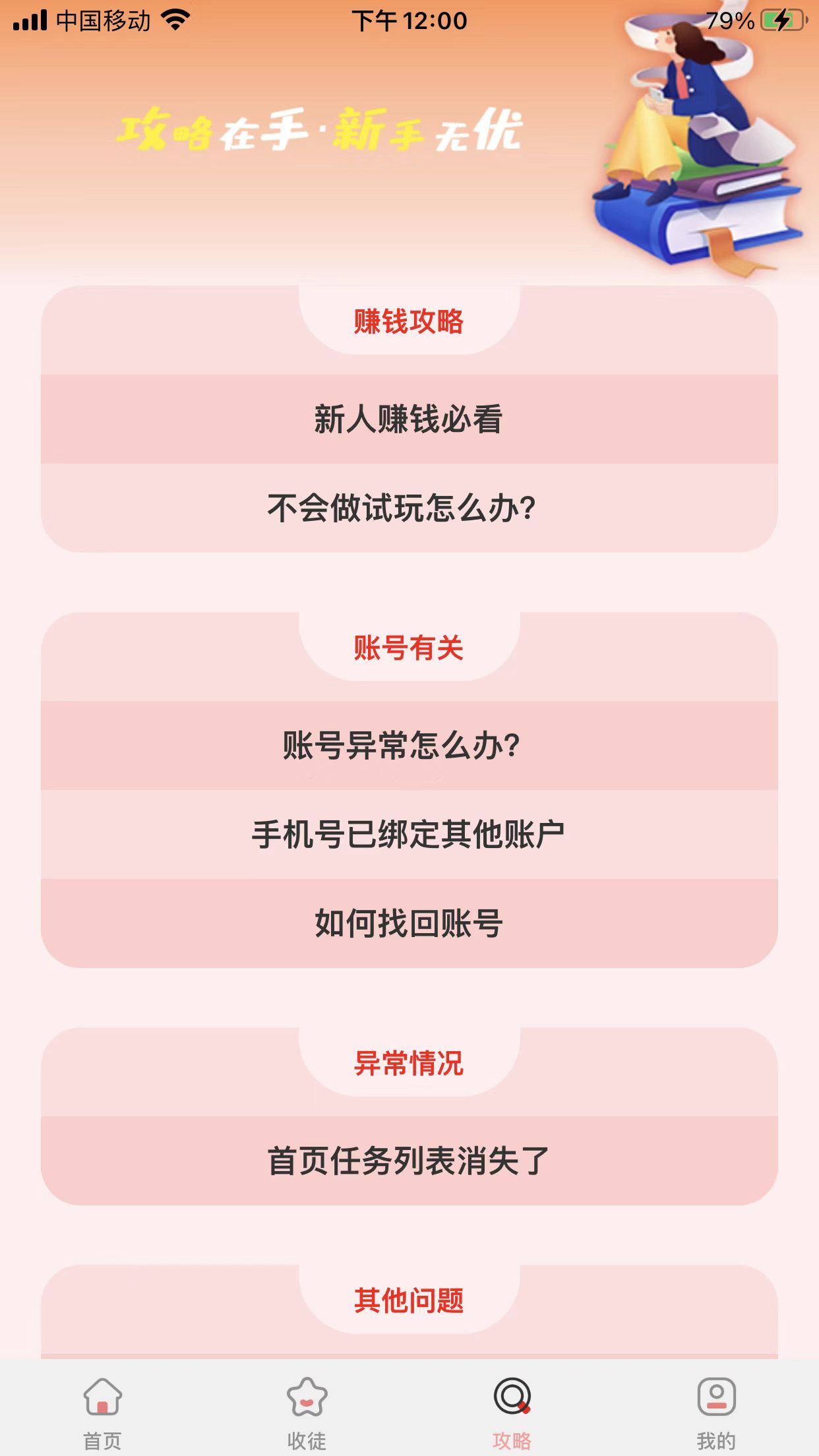
Task: Open 首页任务列表消失了 entry
Action: click(x=409, y=1161)
